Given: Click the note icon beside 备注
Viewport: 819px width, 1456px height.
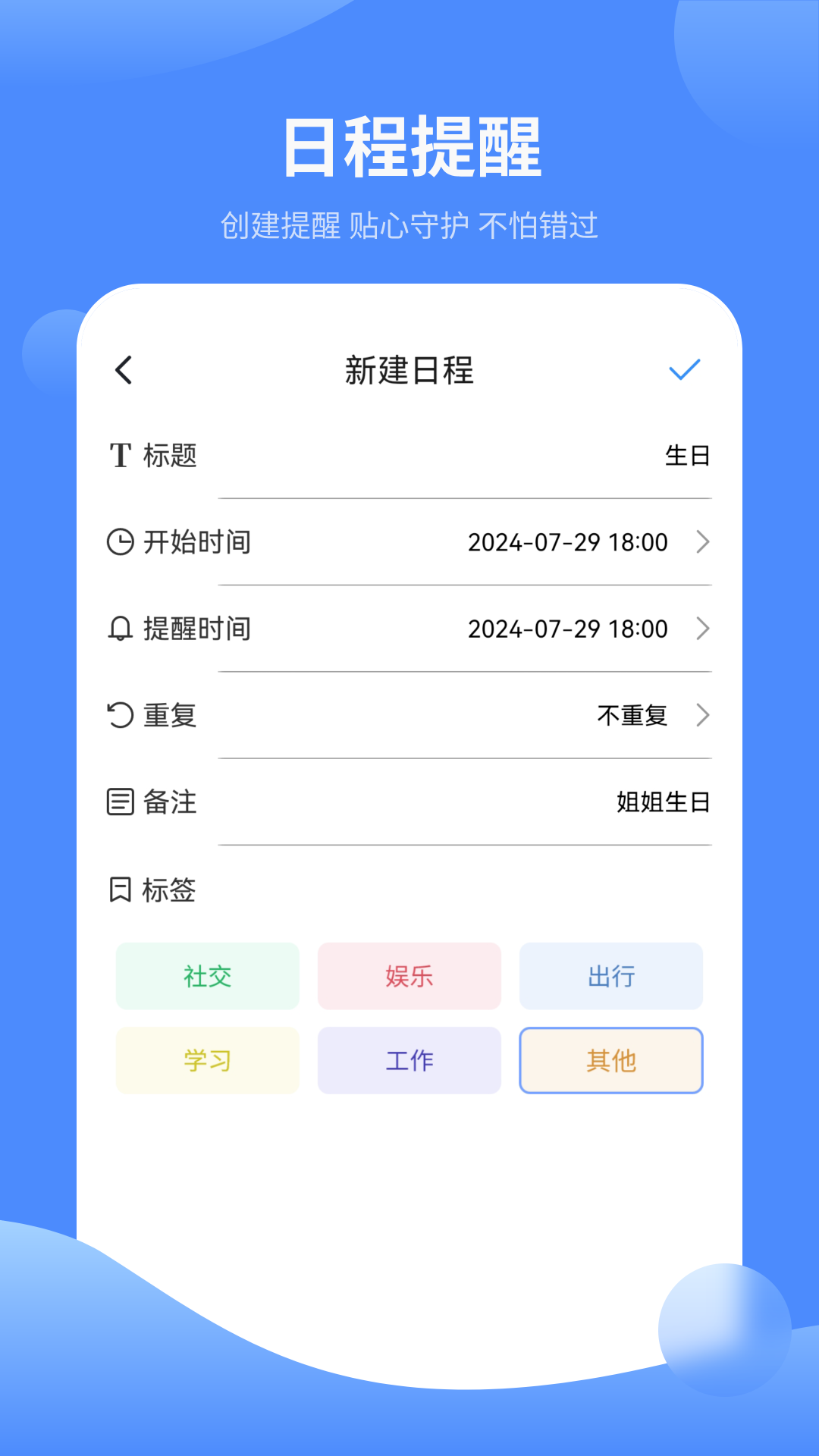Looking at the screenshot, I should [120, 802].
